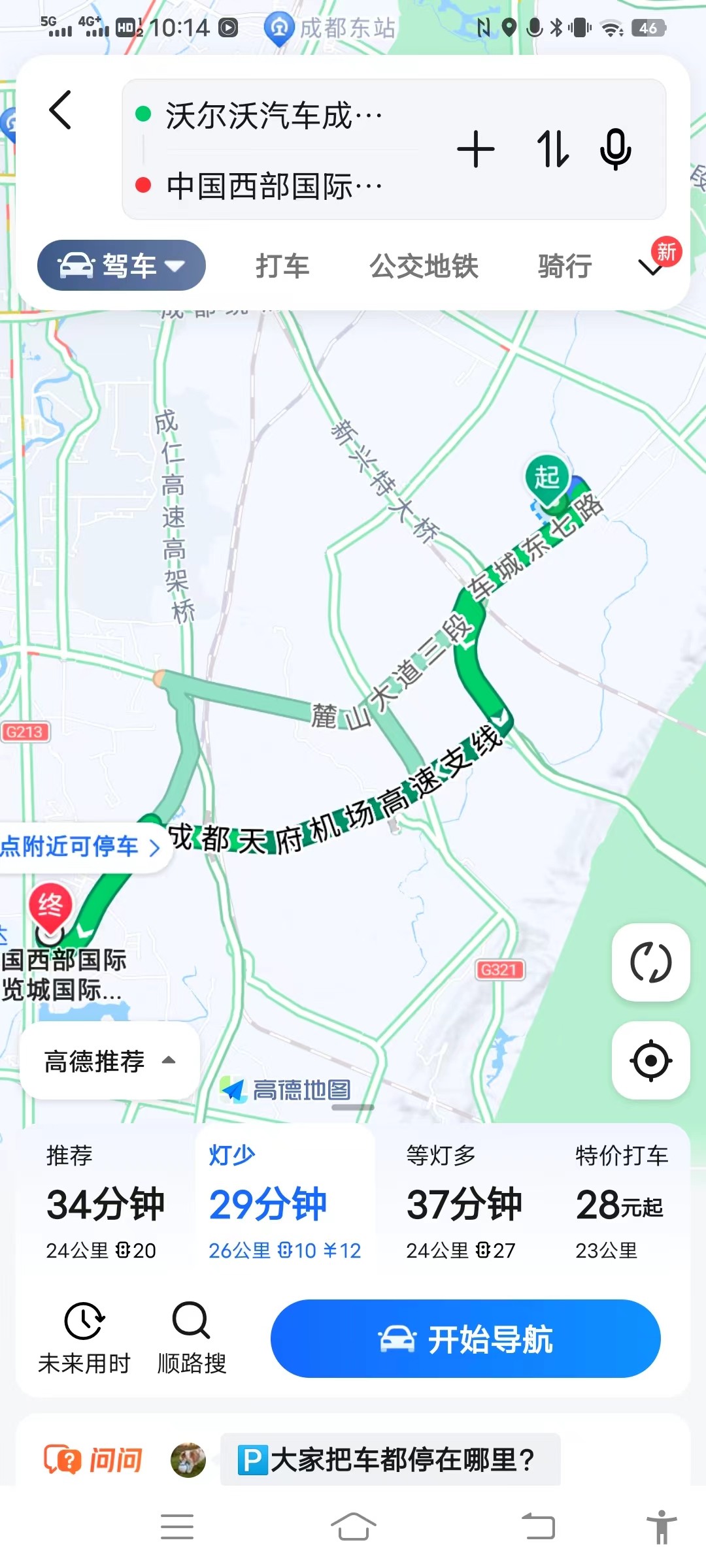
Task: Switch to the 打车 tab
Action: (x=282, y=267)
